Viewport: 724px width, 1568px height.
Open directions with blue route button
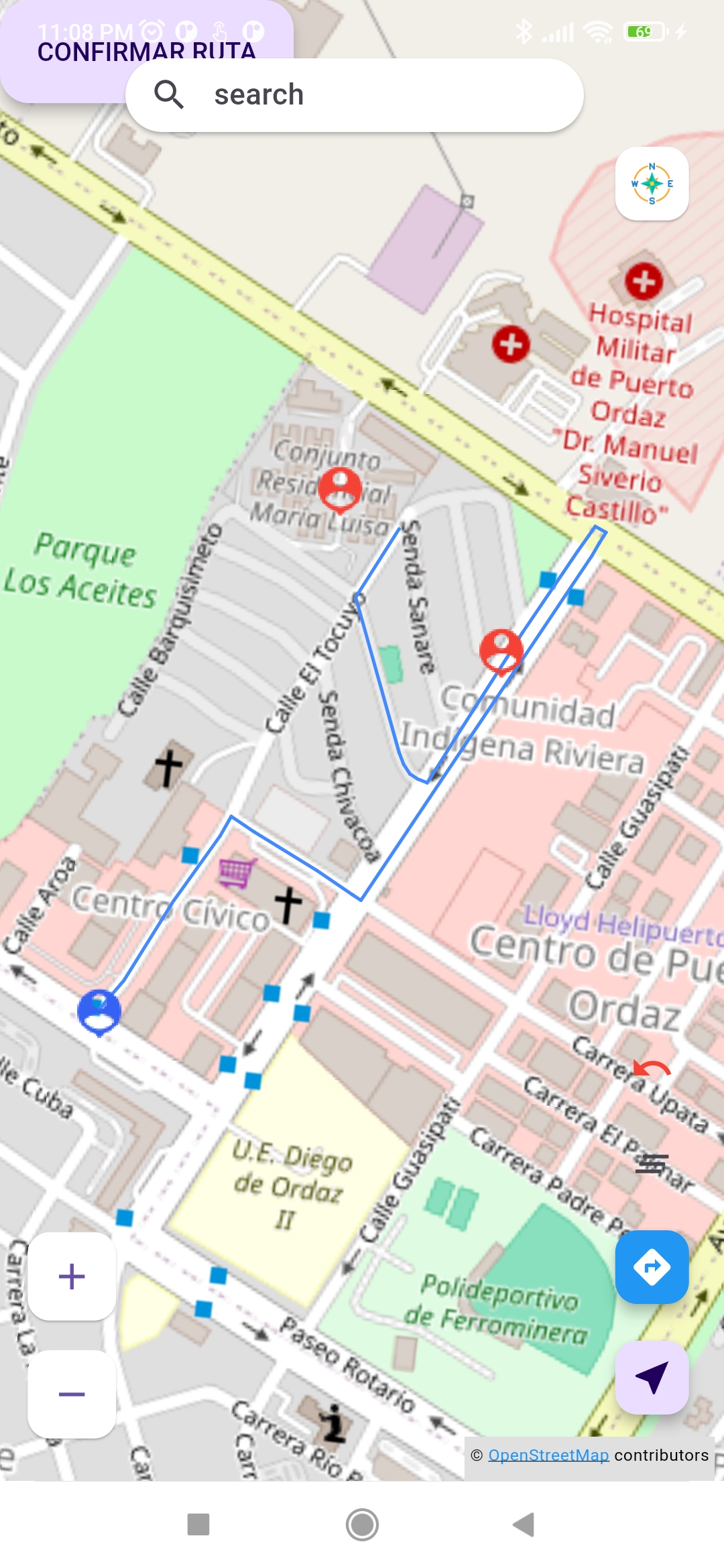pos(652,1267)
